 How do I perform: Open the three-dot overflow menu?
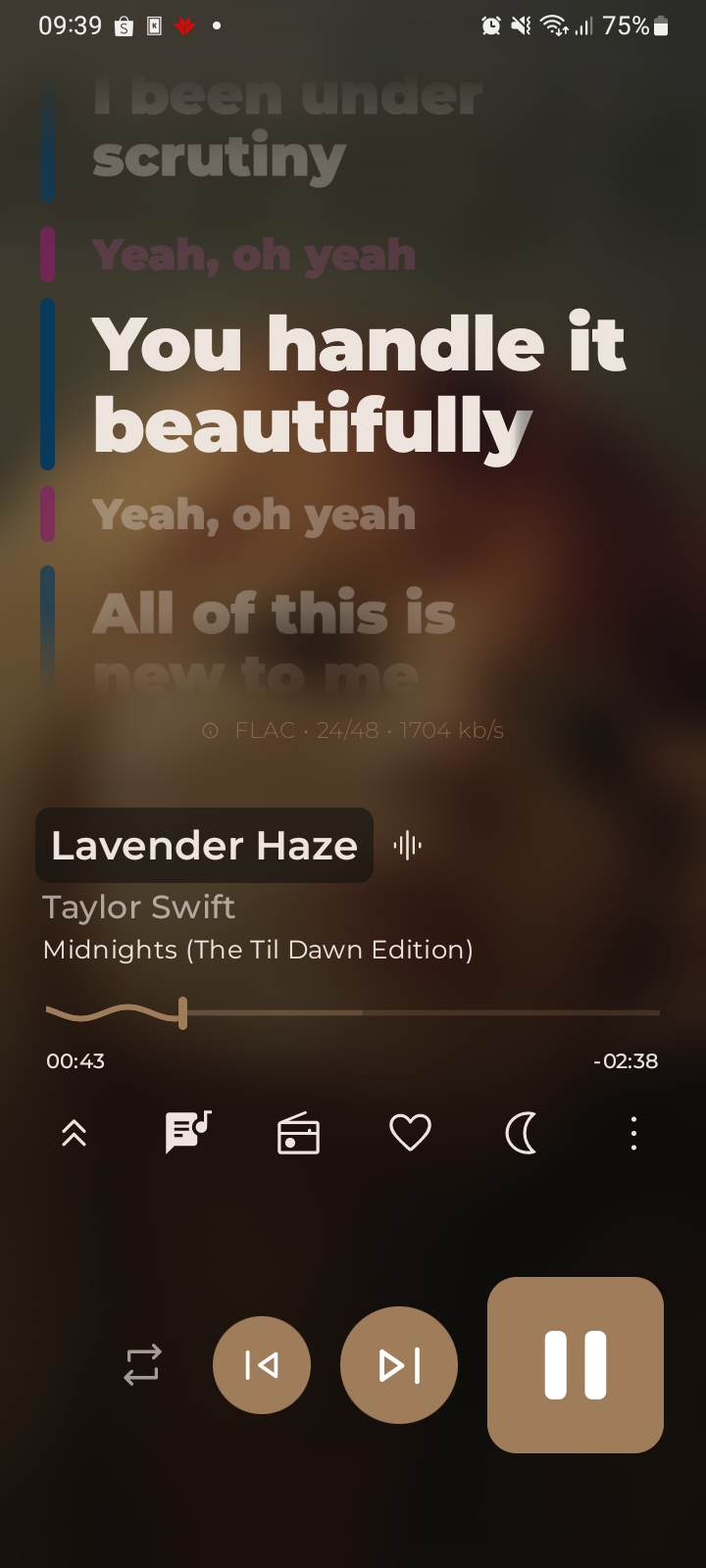[x=633, y=1134]
